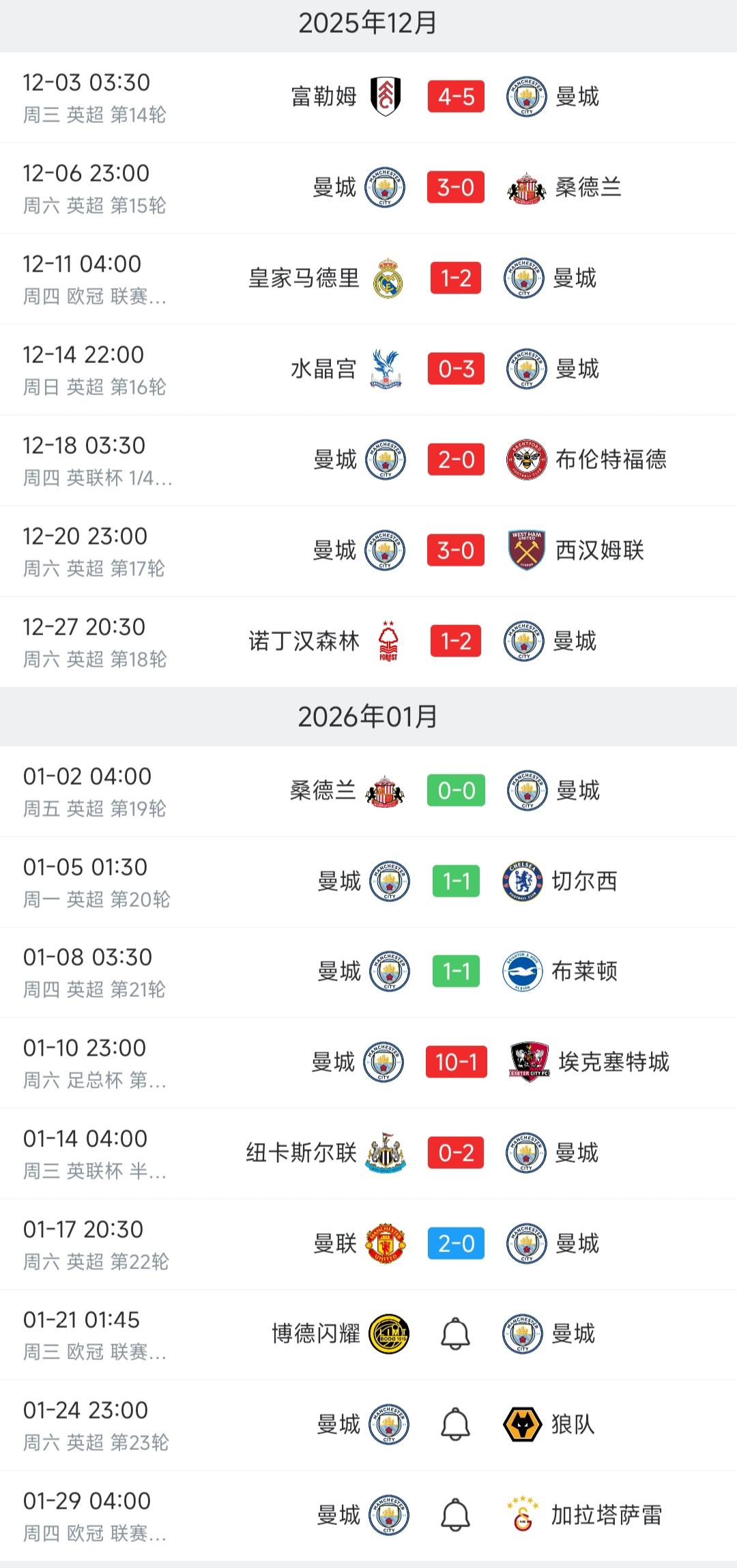This screenshot has width=737, height=1568.
Task: Select the Wolves club badge
Action: click(x=522, y=1425)
